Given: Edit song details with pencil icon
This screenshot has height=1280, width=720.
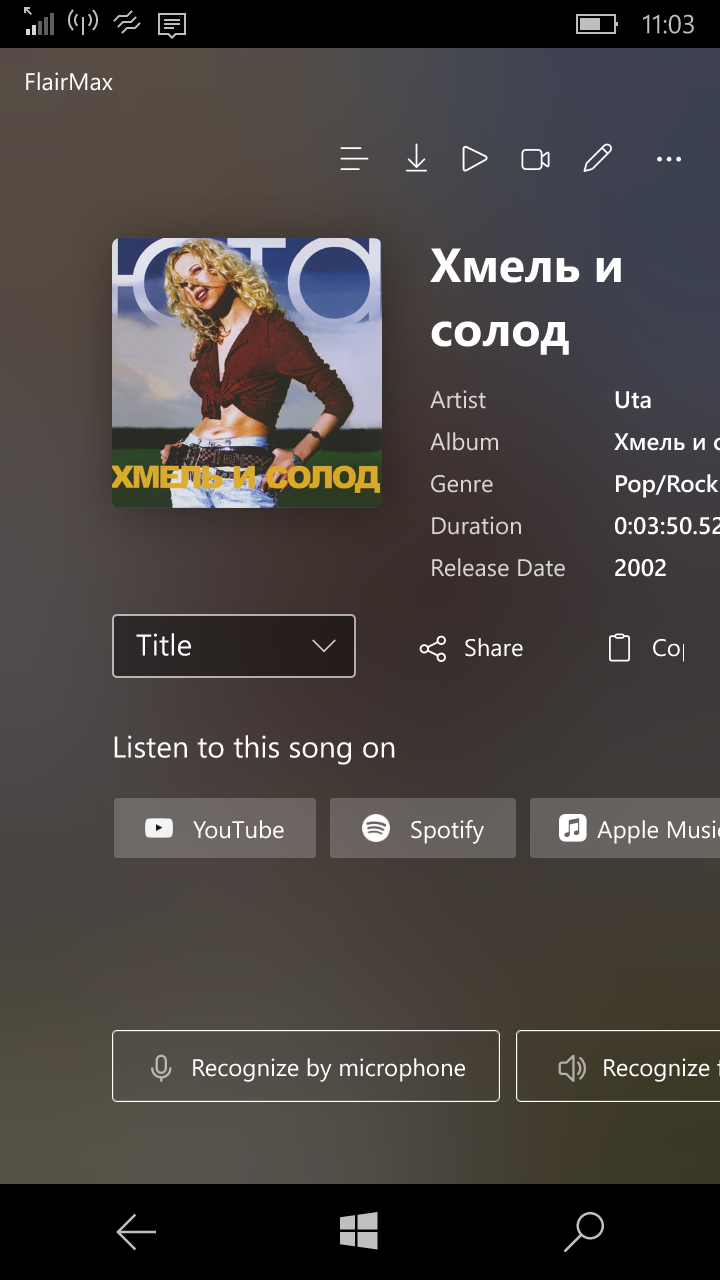Looking at the screenshot, I should (x=597, y=159).
